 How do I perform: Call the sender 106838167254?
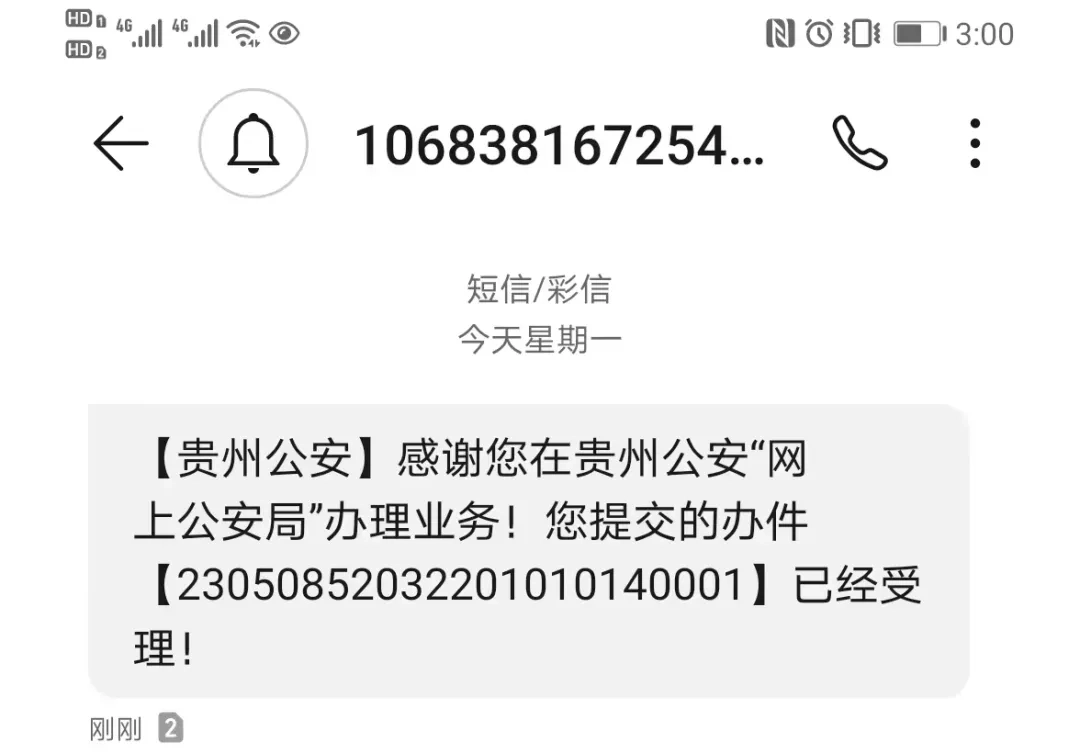coord(860,144)
